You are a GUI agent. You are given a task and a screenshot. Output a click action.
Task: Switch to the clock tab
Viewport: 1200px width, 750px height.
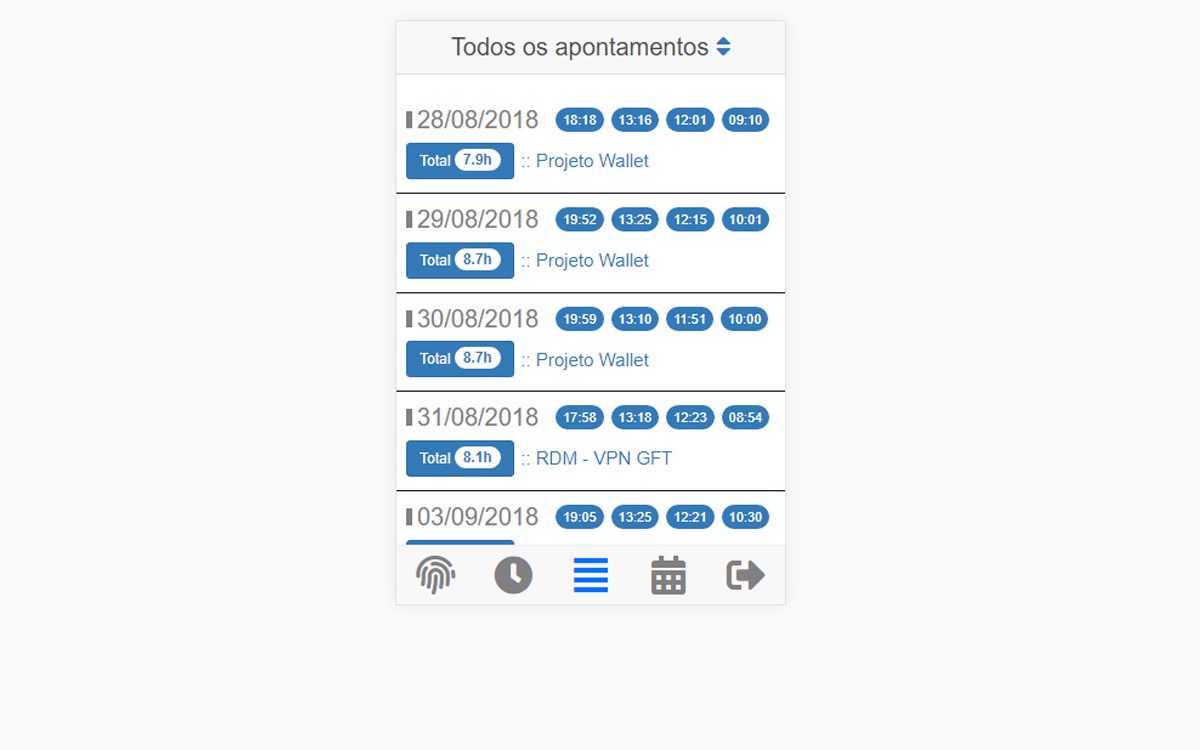pos(513,575)
